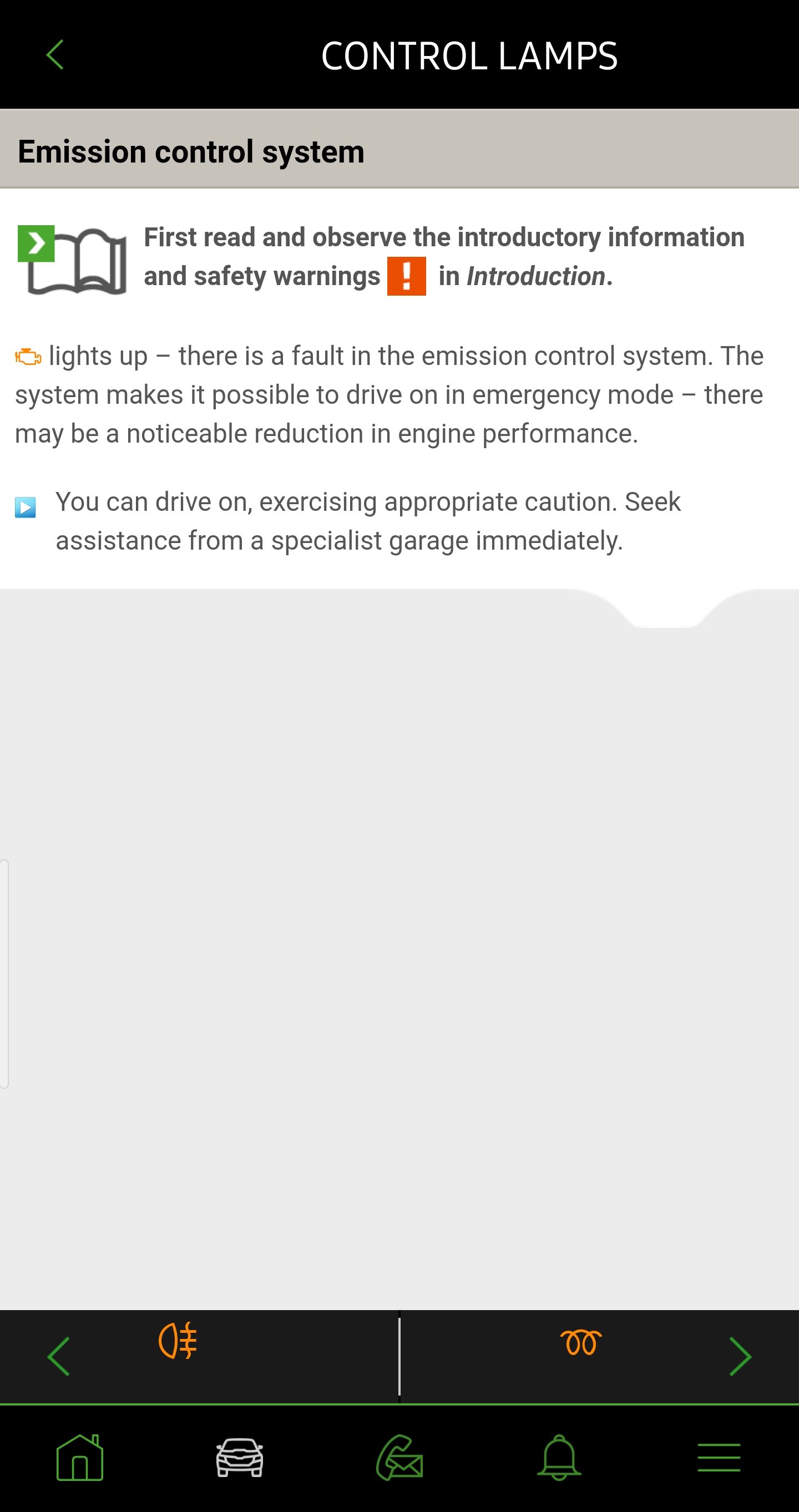
Task: Select the rear fog light lamp icon
Action: [x=178, y=1340]
